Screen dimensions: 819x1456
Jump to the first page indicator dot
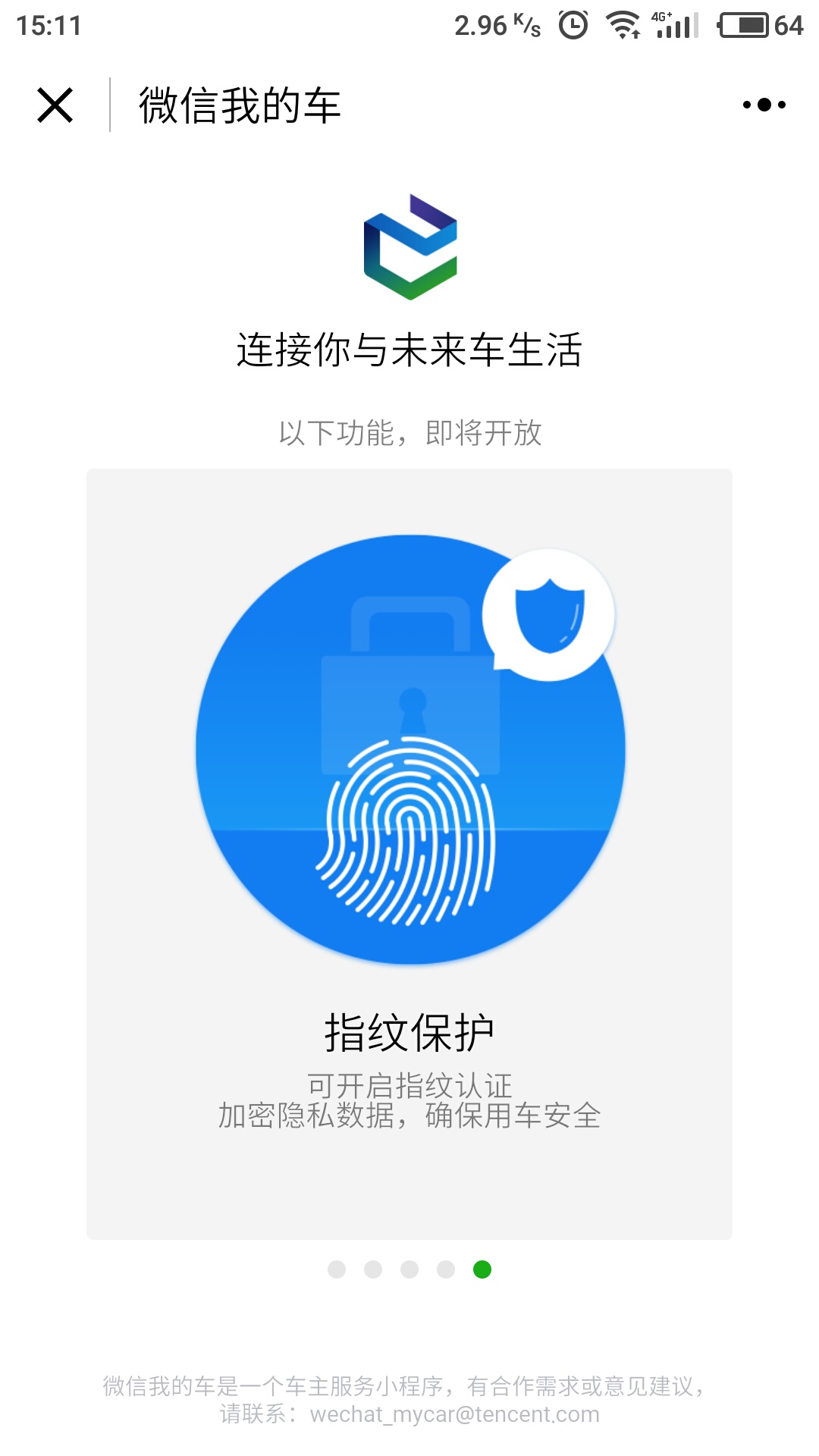tap(337, 1269)
